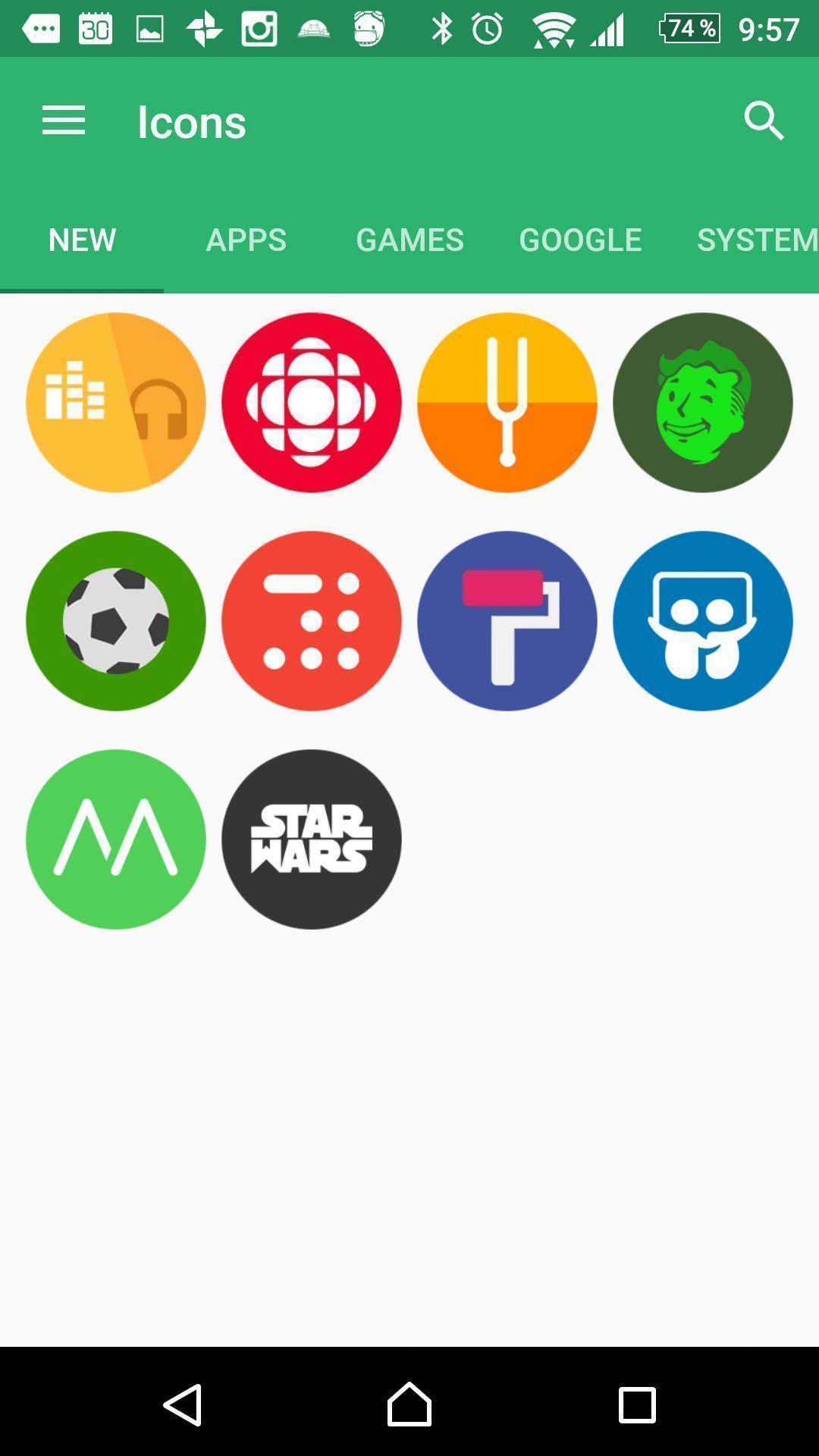Image resolution: width=819 pixels, height=1456 pixels.
Task: Switch to the APPS tab
Action: [246, 240]
